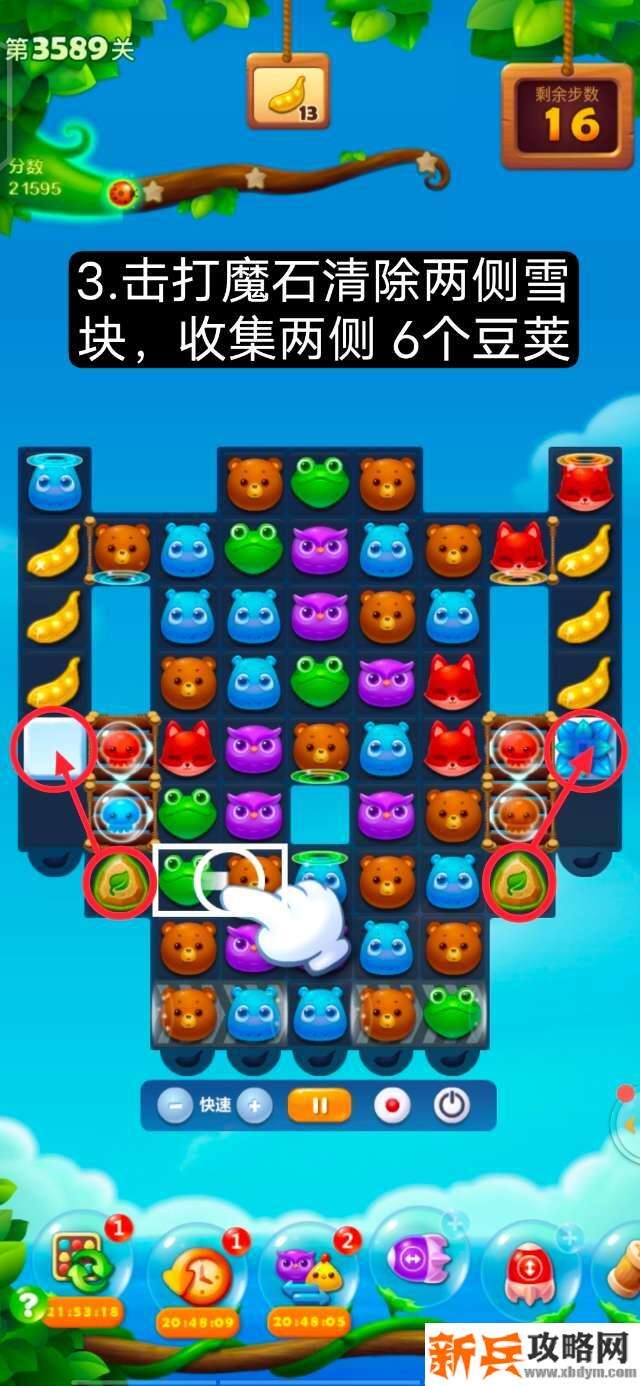Tap the right green leaf magic stone
The image size is (640, 1386).
(x=518, y=879)
